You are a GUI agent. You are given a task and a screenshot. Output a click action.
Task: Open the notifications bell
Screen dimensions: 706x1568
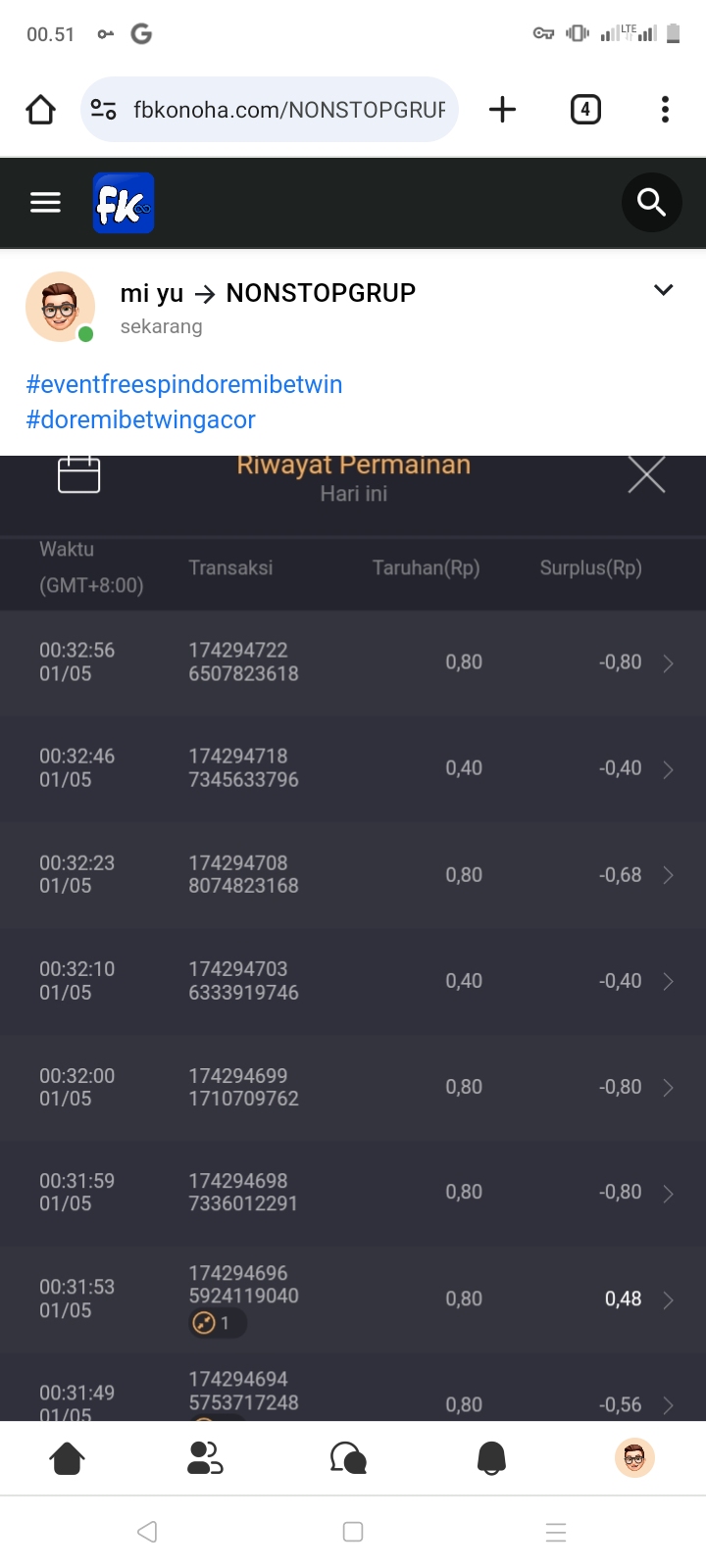click(491, 1458)
